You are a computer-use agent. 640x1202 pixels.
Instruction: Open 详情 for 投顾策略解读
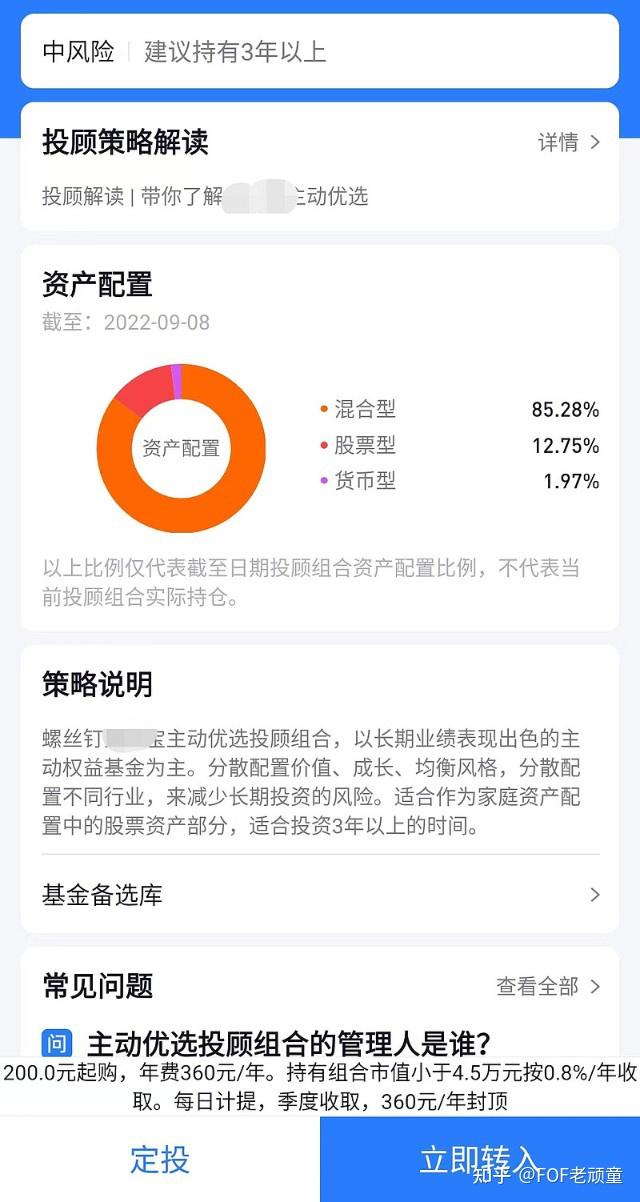pyautogui.click(x=569, y=142)
